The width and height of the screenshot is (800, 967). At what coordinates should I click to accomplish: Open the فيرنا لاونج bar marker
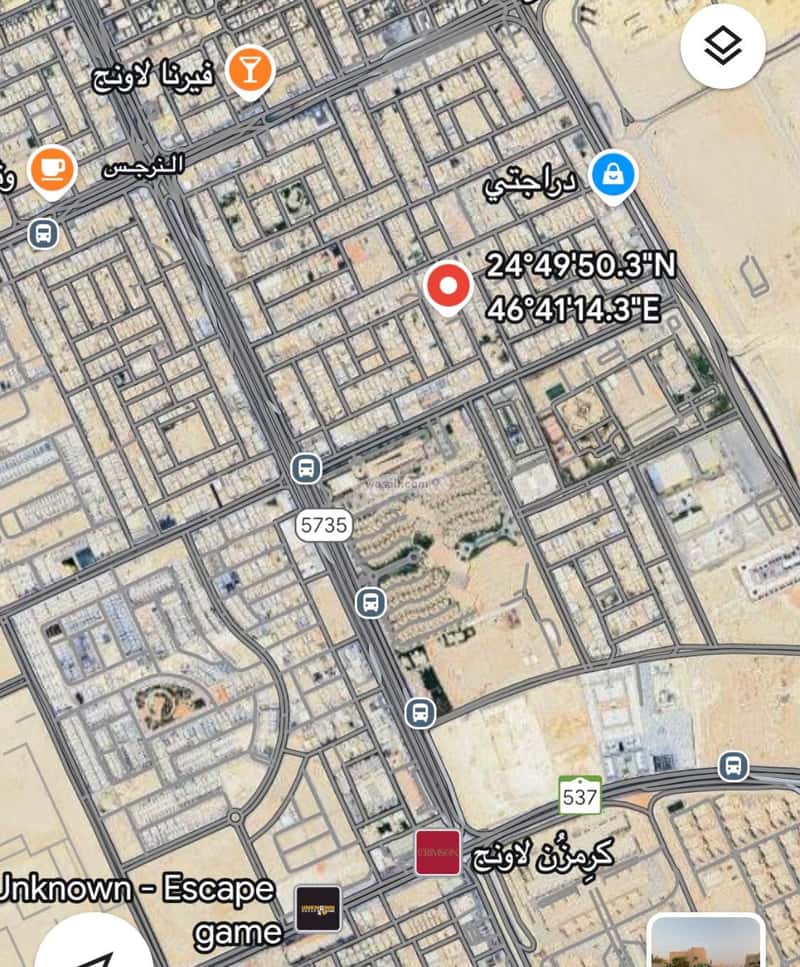click(x=249, y=70)
